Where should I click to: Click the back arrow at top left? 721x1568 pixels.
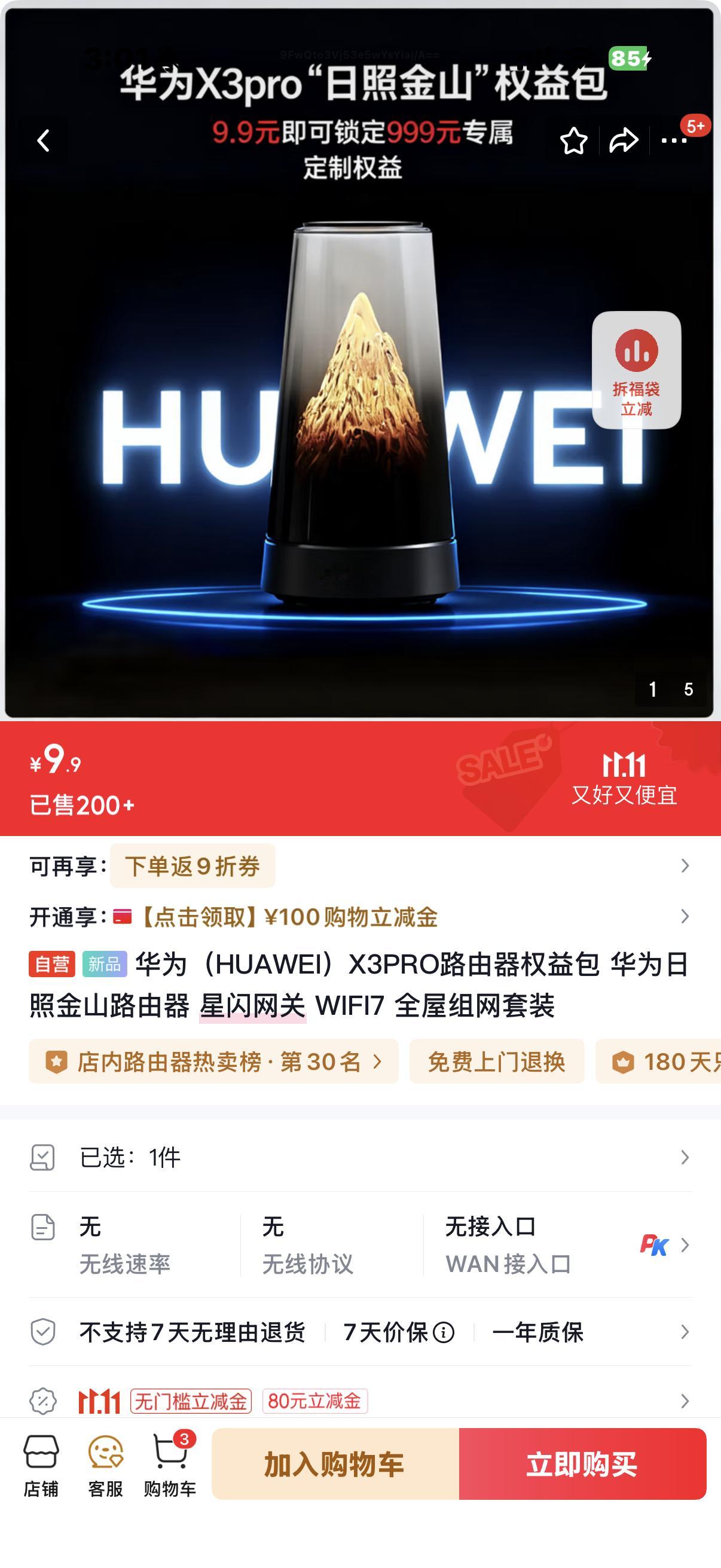click(x=44, y=140)
